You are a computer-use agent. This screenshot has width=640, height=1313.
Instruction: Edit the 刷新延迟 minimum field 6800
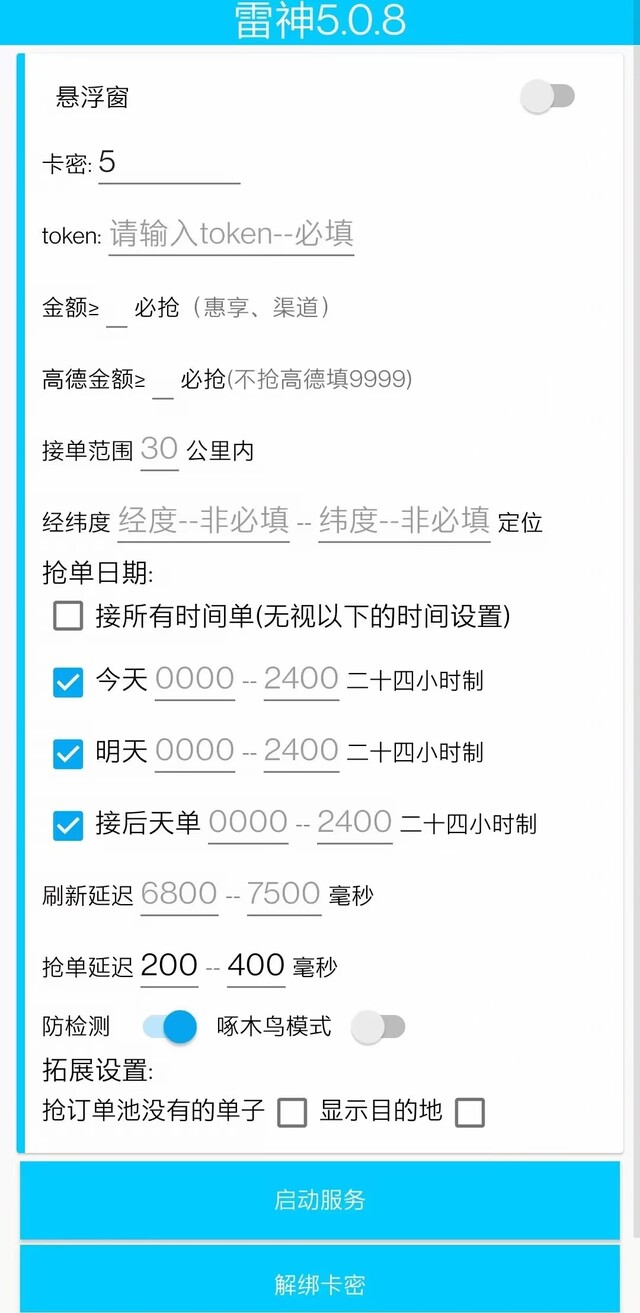pos(179,894)
